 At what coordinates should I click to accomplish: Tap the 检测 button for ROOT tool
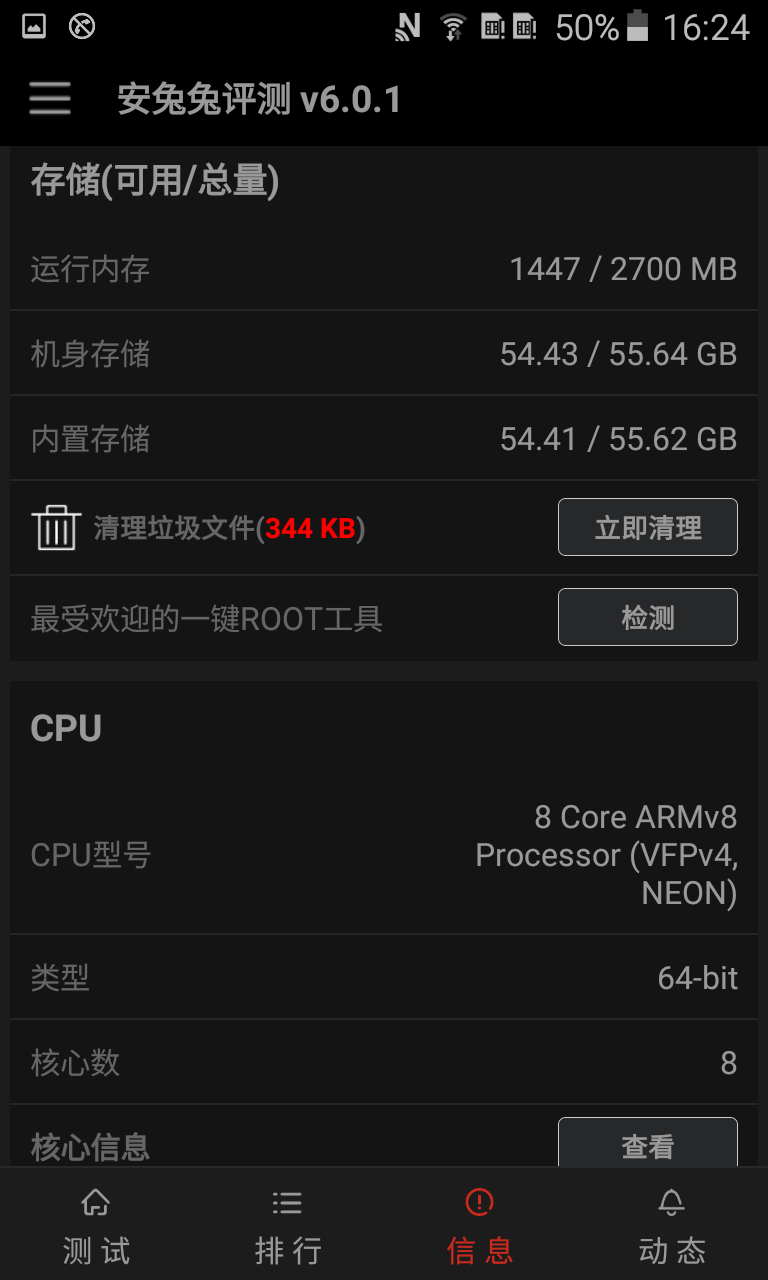(648, 617)
